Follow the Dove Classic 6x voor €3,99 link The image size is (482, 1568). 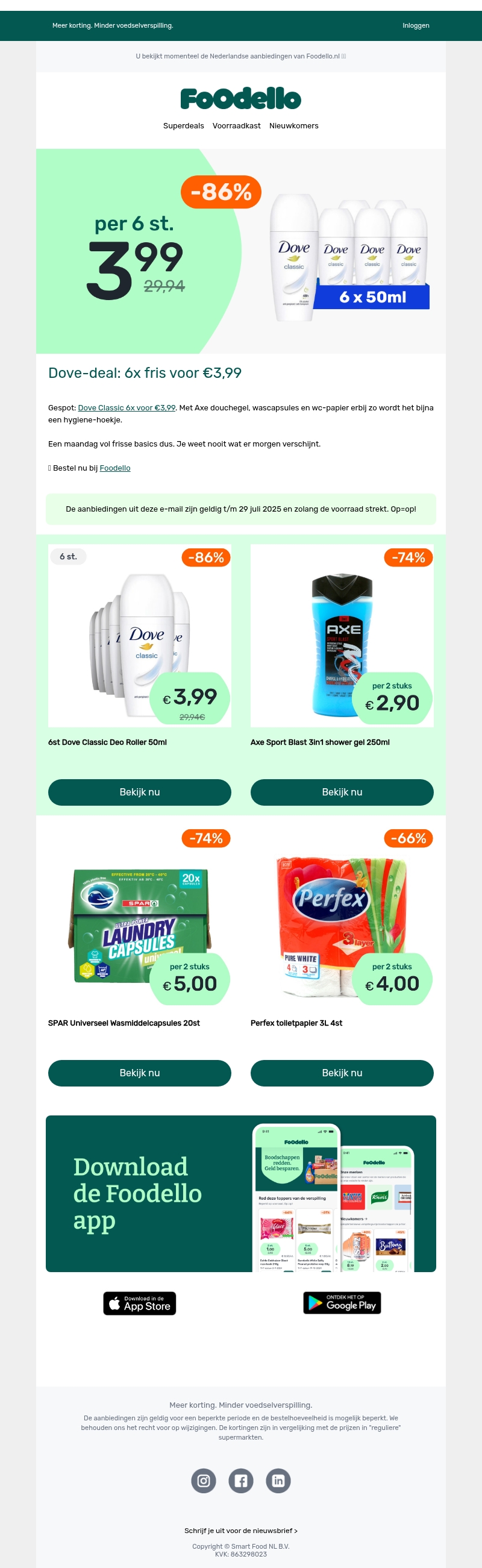[x=127, y=408]
